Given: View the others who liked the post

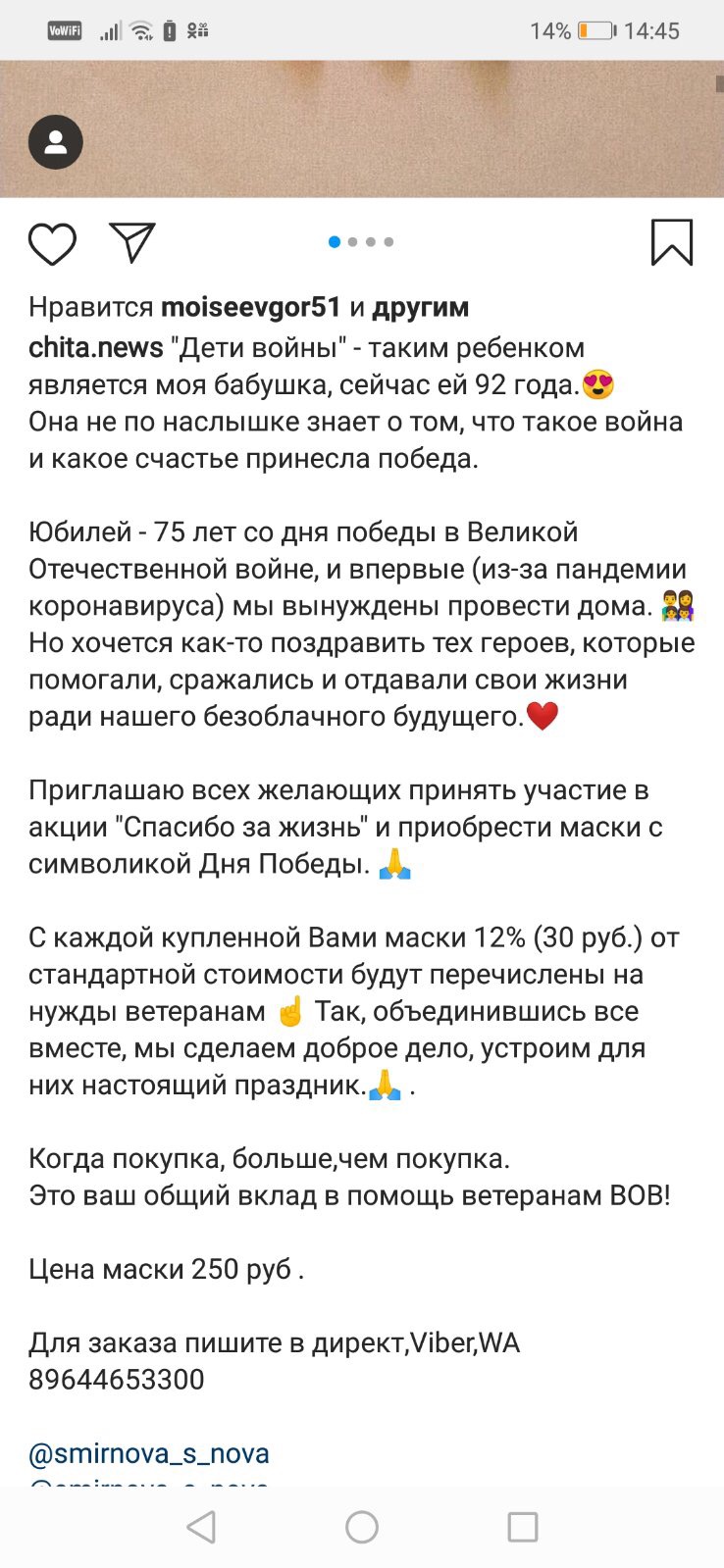Looking at the screenshot, I should [x=420, y=307].
